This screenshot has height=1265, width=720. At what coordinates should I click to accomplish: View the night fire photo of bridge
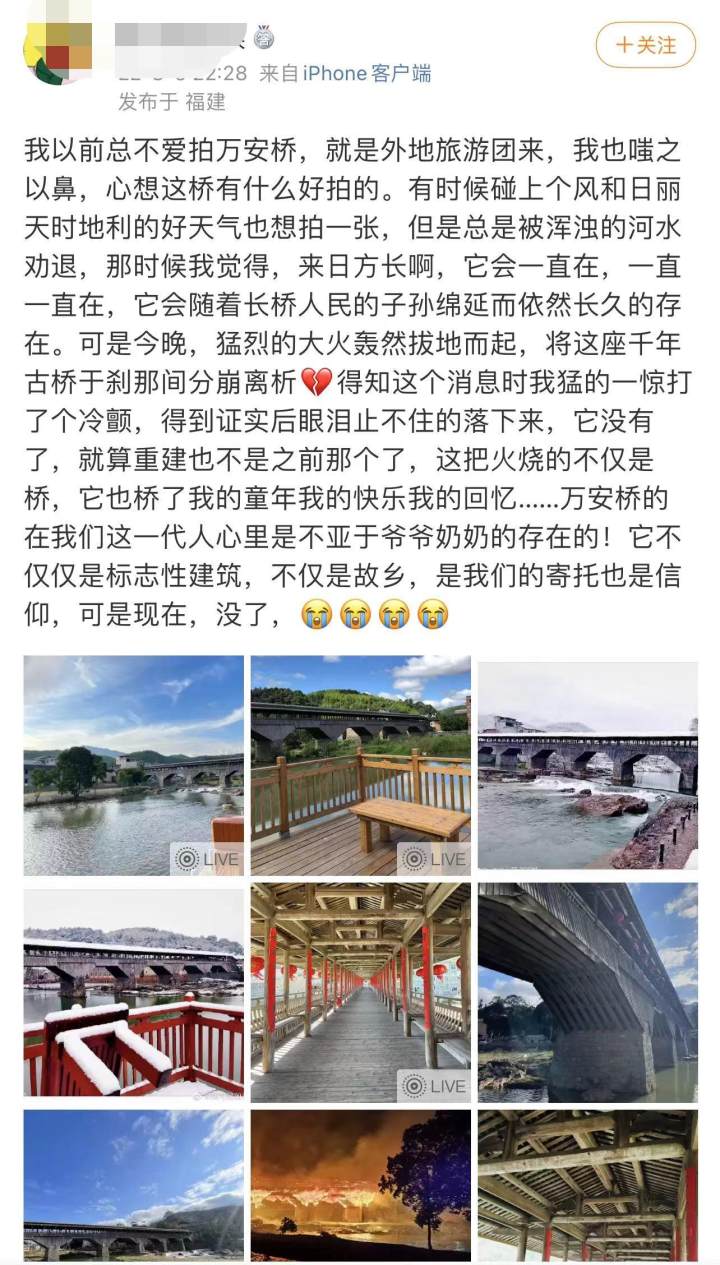coord(360,1186)
